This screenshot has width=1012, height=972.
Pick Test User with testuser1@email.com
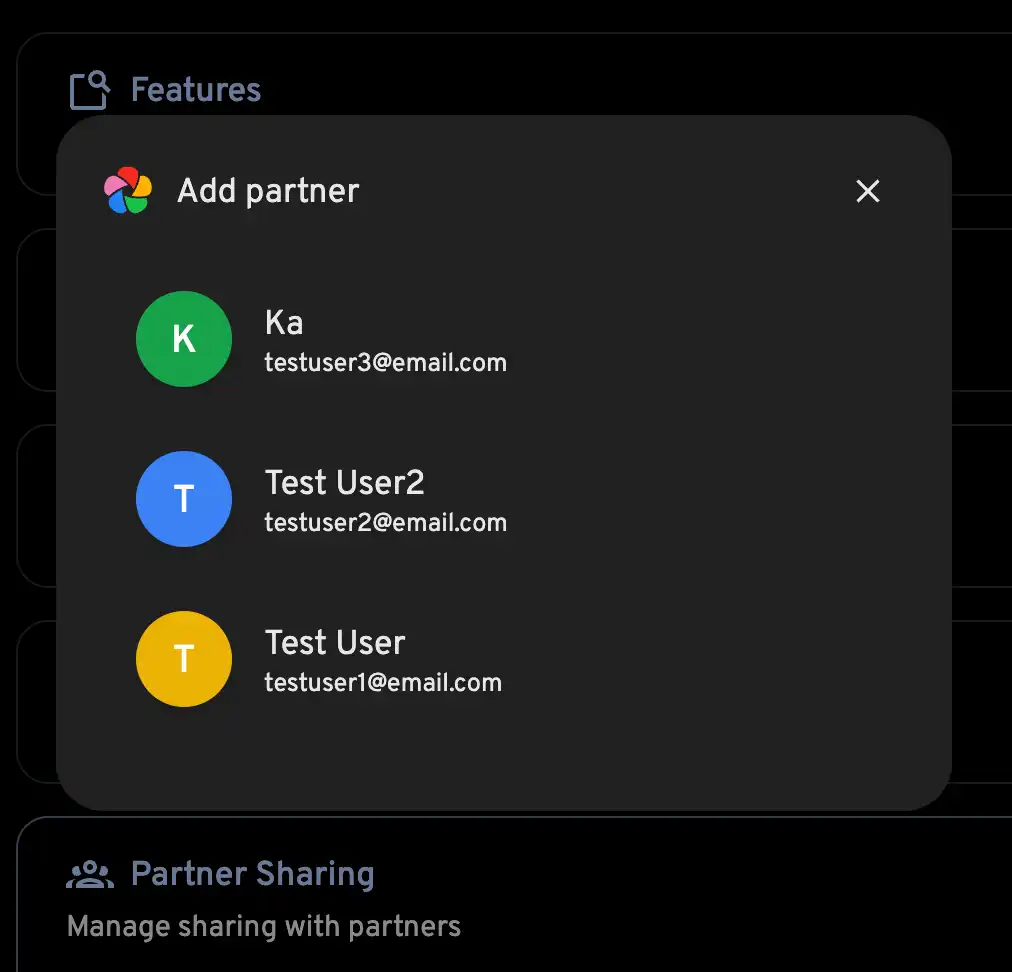[385, 660]
